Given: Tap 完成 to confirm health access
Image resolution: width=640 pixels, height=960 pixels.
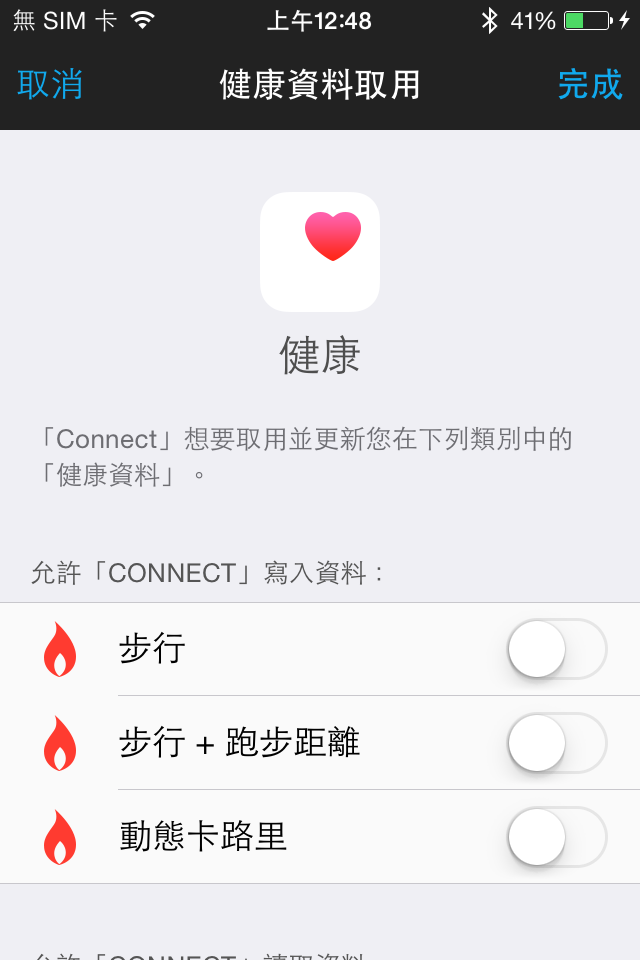Looking at the screenshot, I should (x=590, y=85).
